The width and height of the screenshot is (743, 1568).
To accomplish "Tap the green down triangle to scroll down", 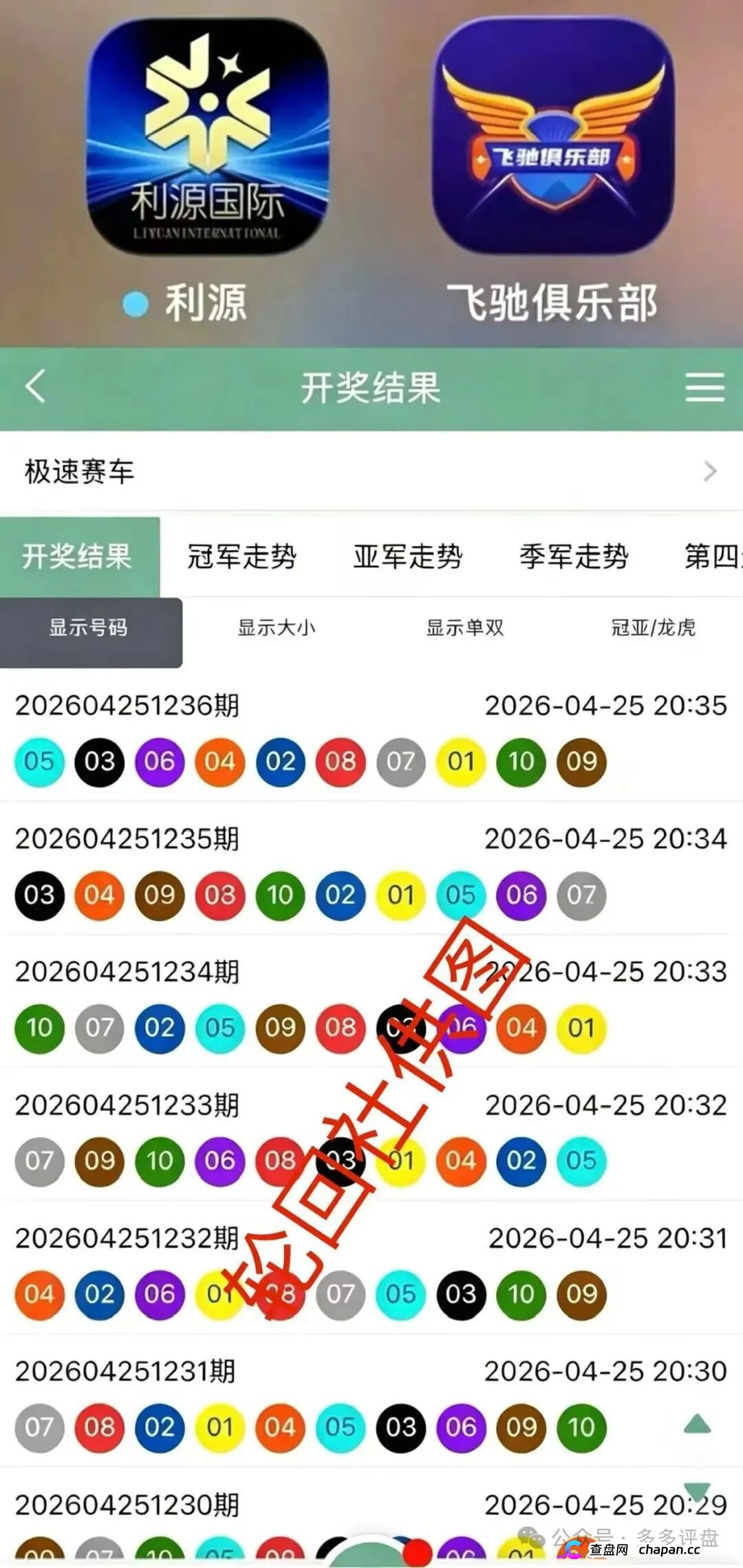I will coord(696,1492).
